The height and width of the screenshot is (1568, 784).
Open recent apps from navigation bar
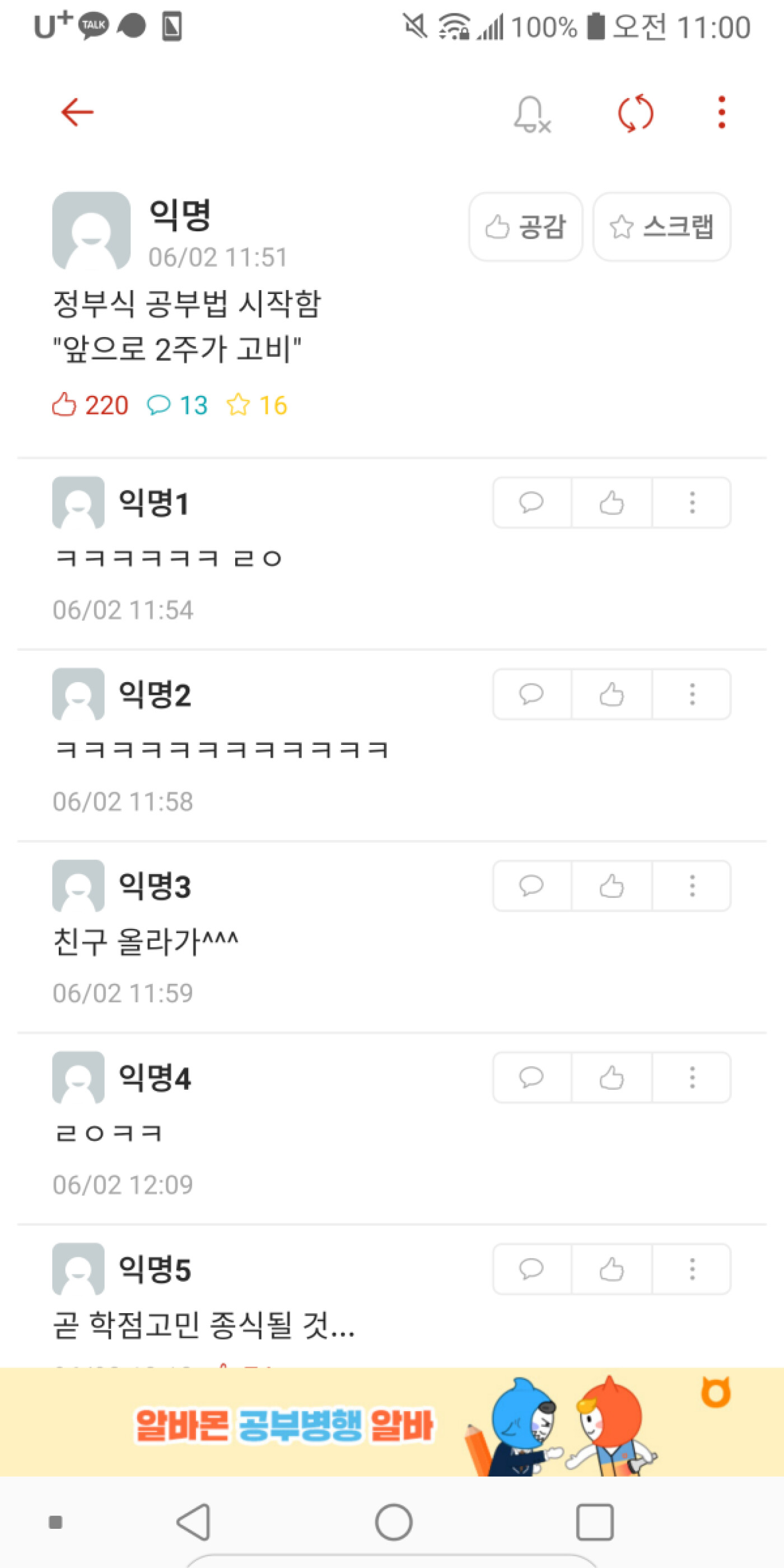point(594,1522)
